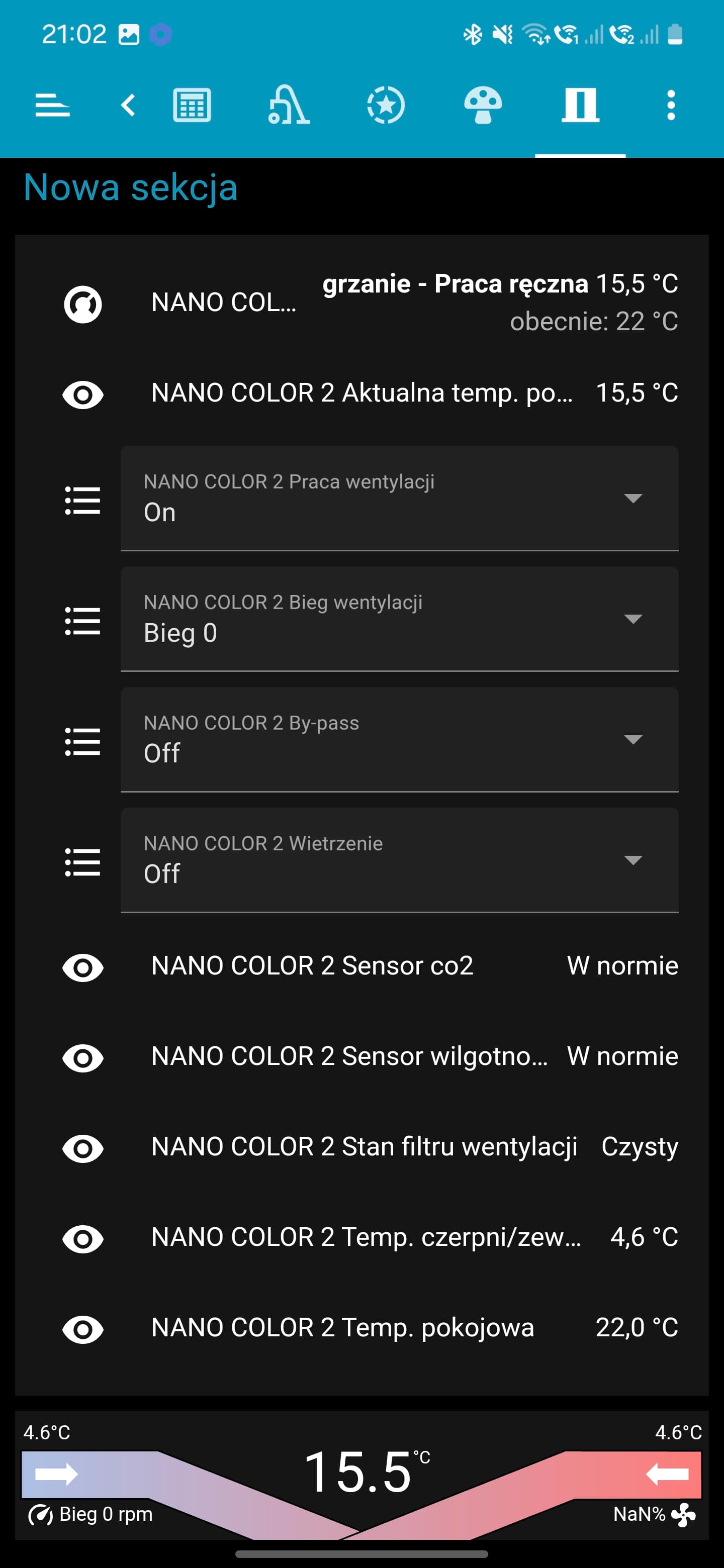
Task: Switch to the calendar grid tab
Action: tap(192, 105)
